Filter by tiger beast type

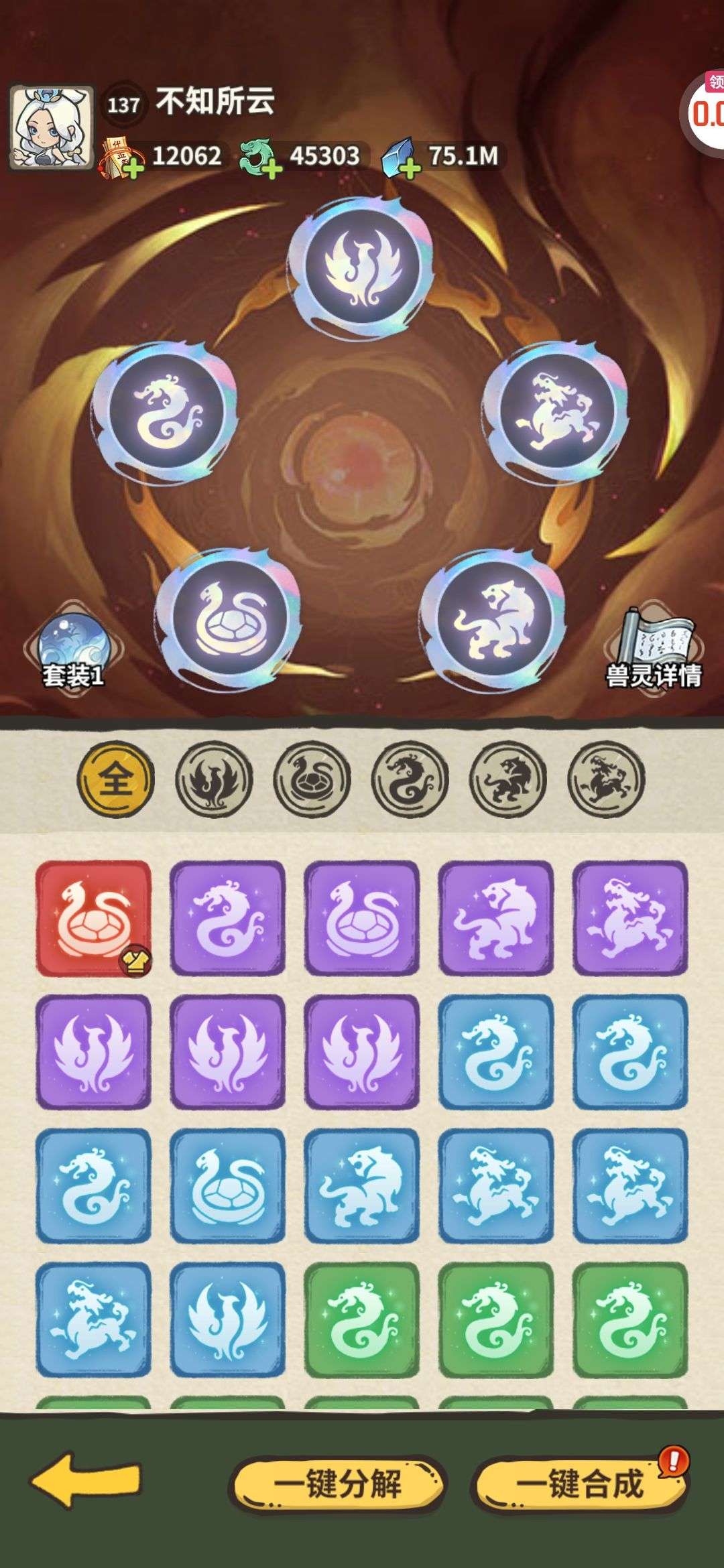(507, 779)
